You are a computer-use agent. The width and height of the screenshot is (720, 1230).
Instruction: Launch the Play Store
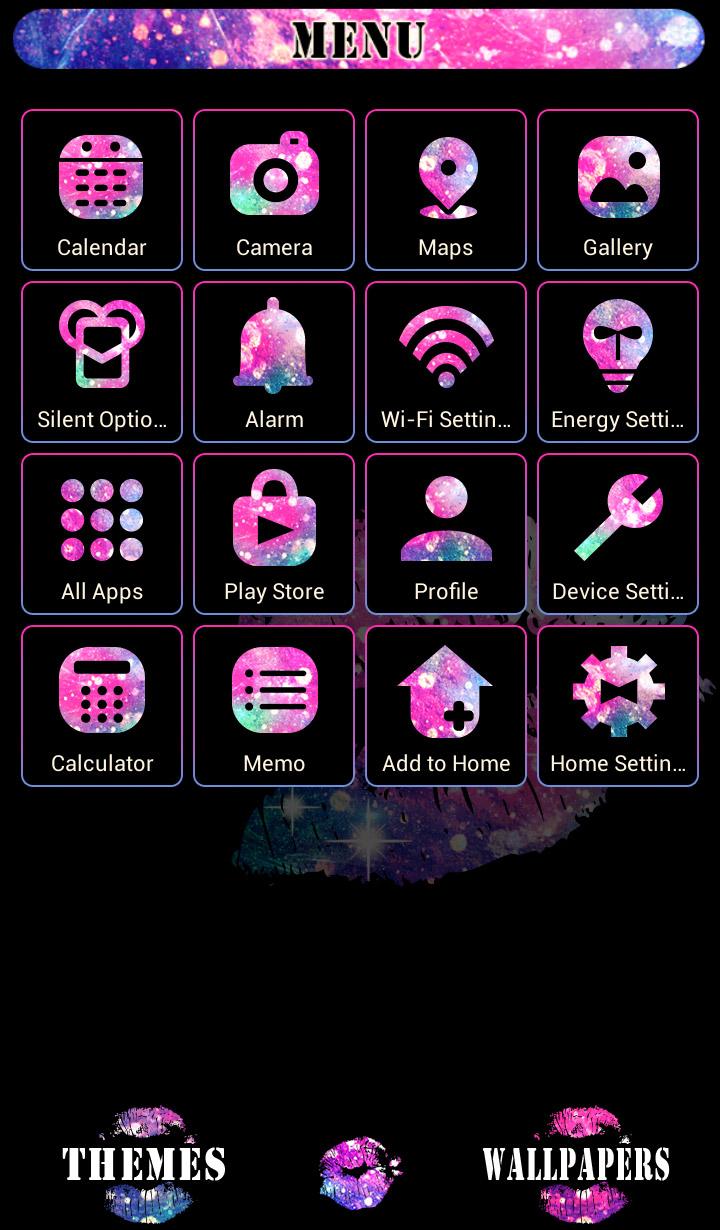point(273,533)
